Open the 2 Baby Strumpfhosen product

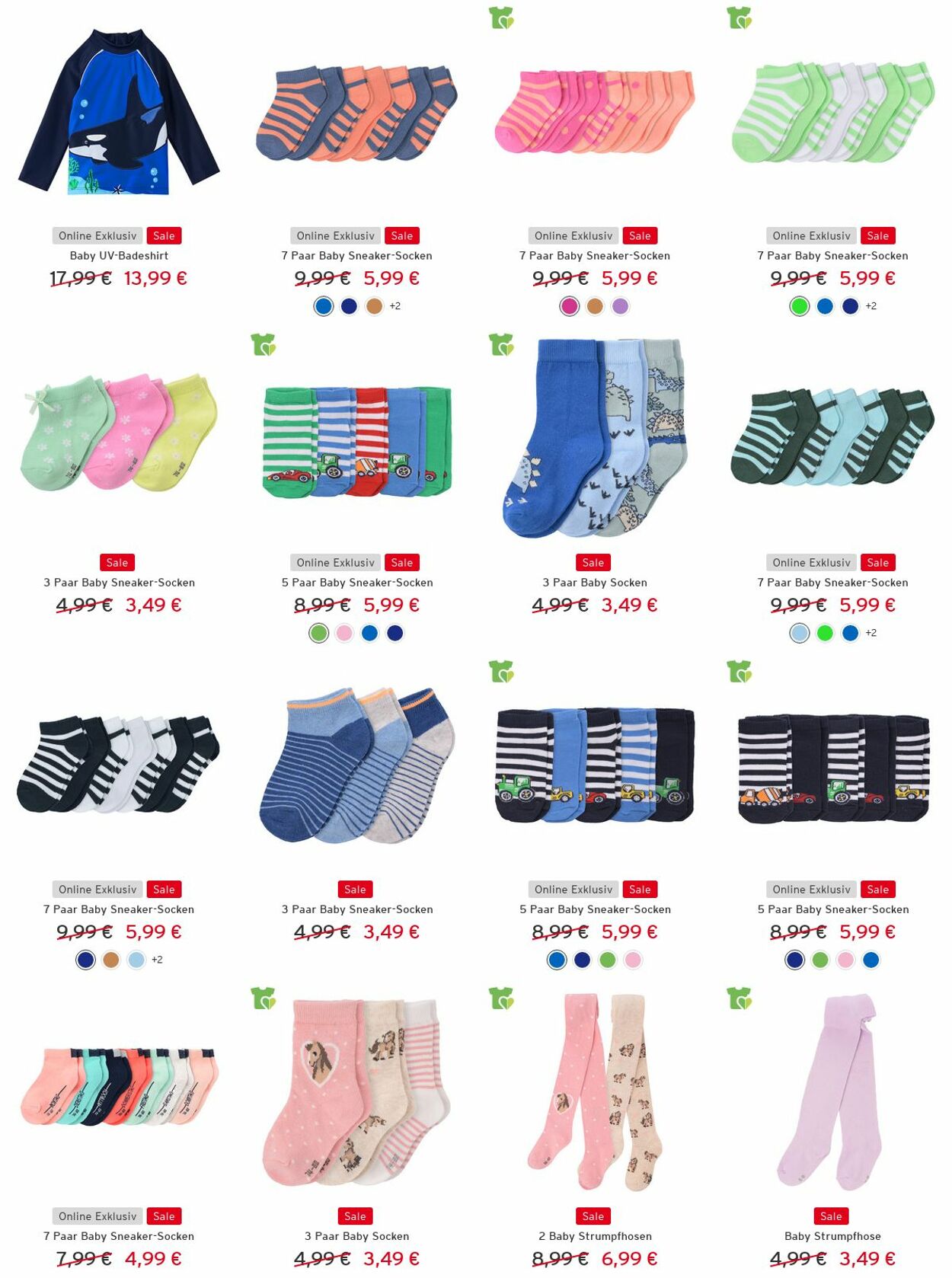[x=595, y=1092]
